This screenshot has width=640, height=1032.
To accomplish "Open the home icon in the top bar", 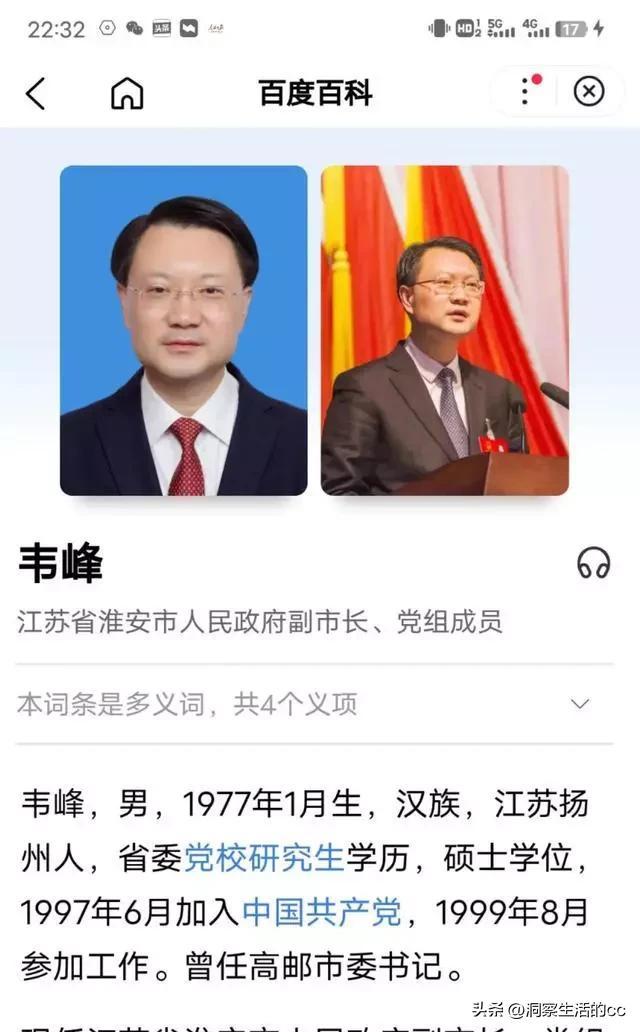I will (127, 93).
